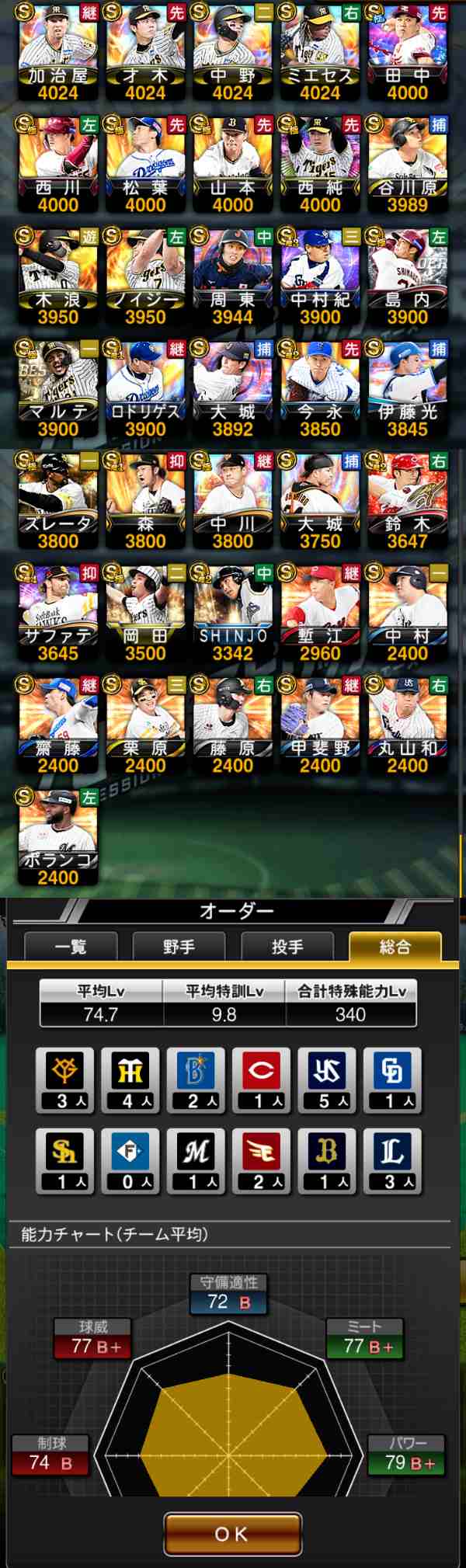Select the 田中 player card

pos(407,50)
